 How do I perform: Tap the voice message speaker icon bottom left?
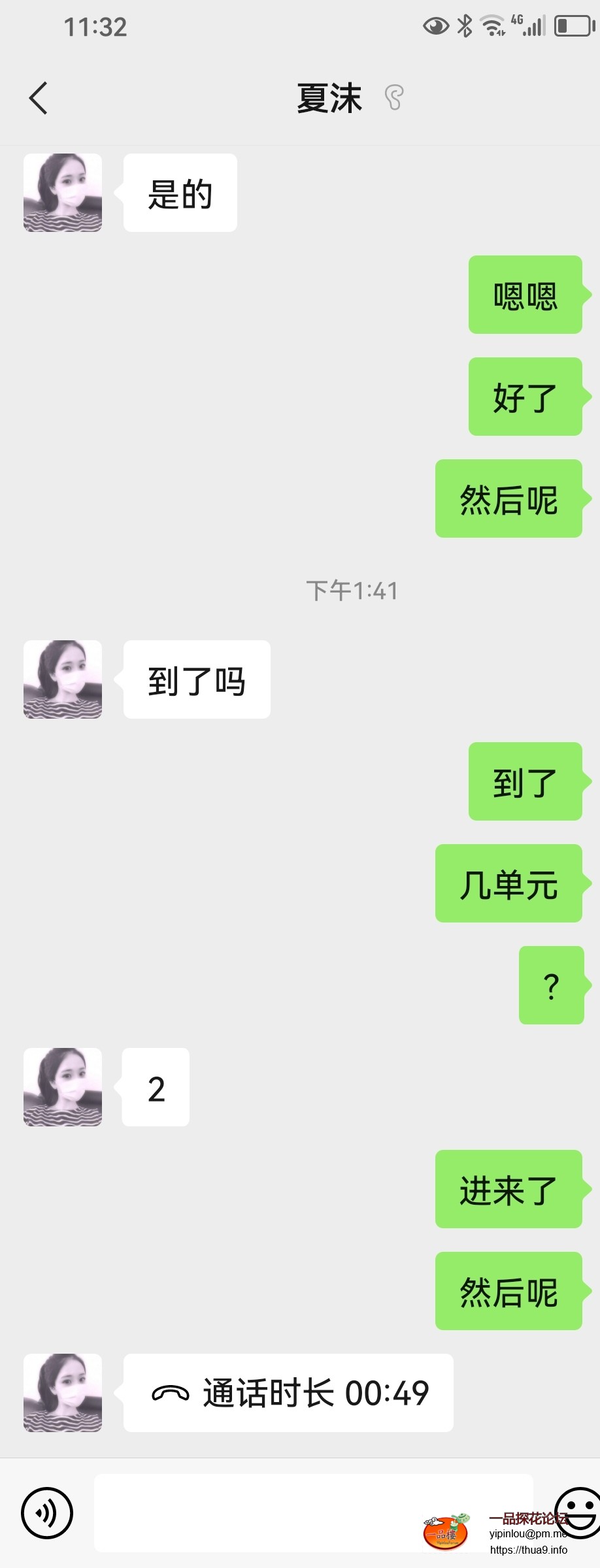pyautogui.click(x=46, y=1511)
